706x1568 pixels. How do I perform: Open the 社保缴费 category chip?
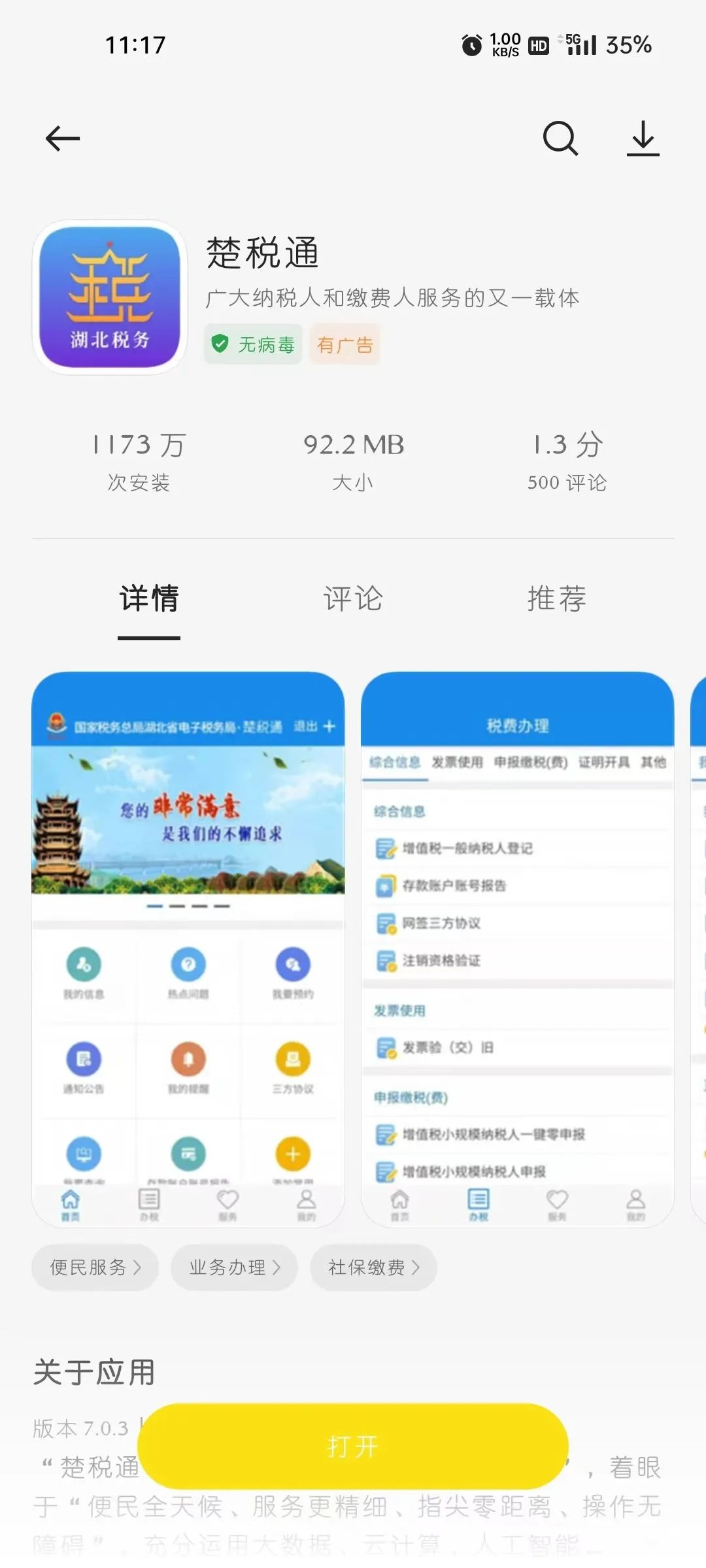(373, 1267)
